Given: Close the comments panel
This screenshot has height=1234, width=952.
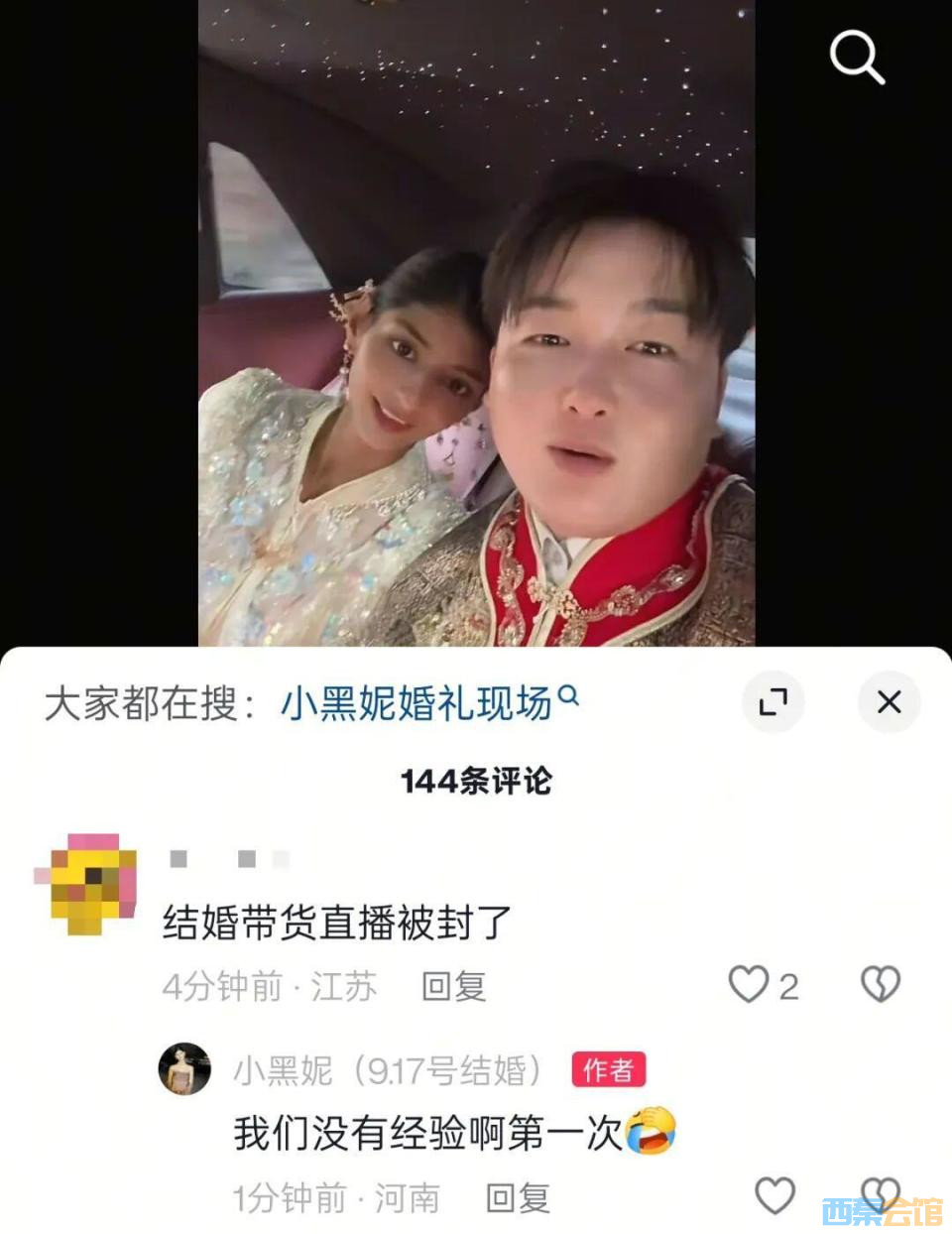Looking at the screenshot, I should click(889, 701).
